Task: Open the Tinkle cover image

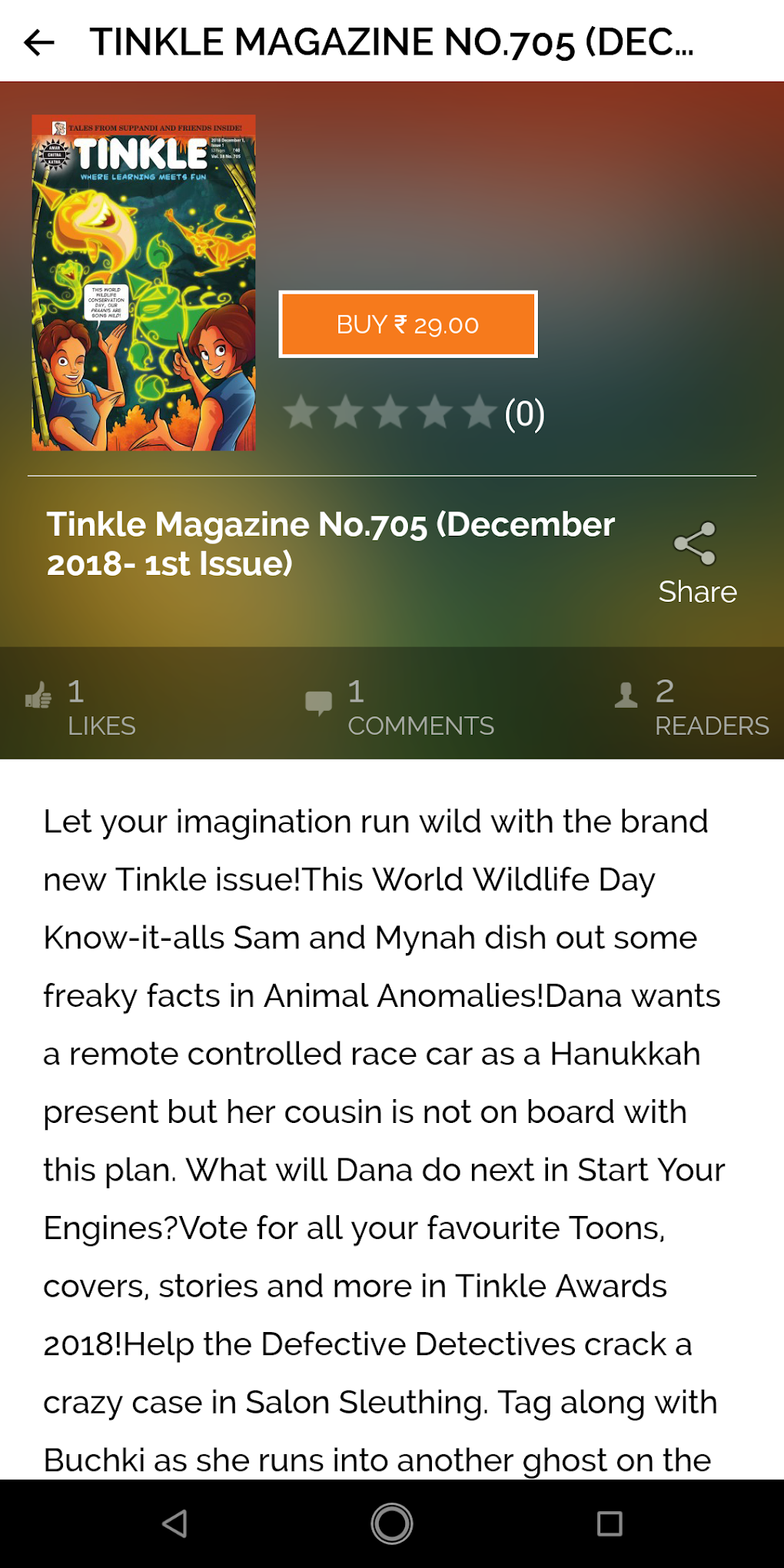Action: [144, 283]
